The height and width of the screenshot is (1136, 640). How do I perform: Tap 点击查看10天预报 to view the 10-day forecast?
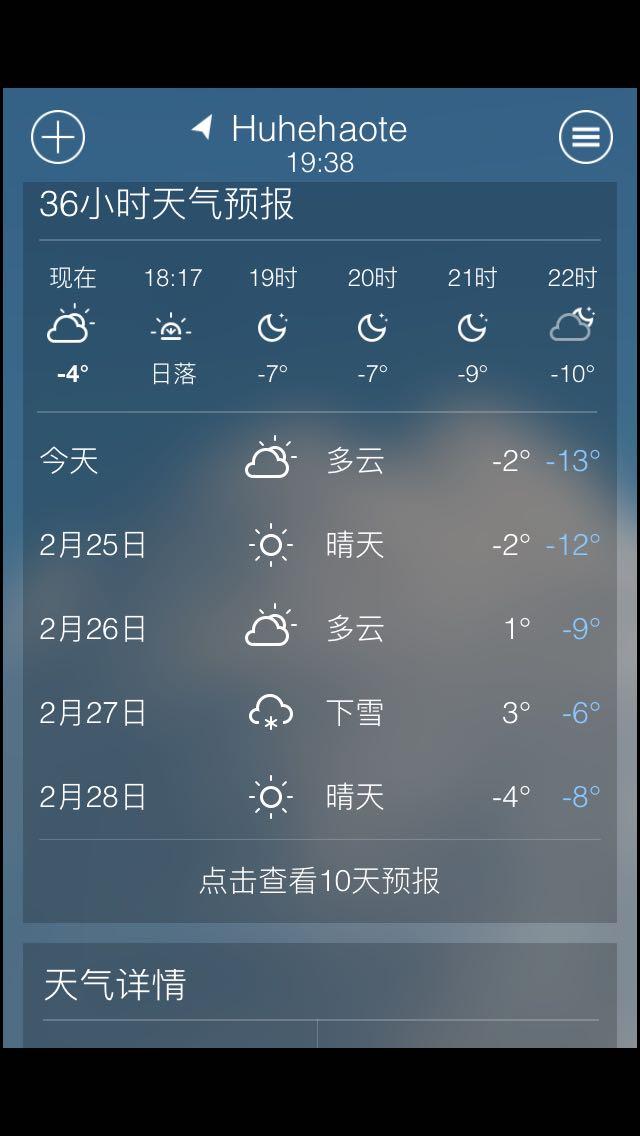coord(320,881)
